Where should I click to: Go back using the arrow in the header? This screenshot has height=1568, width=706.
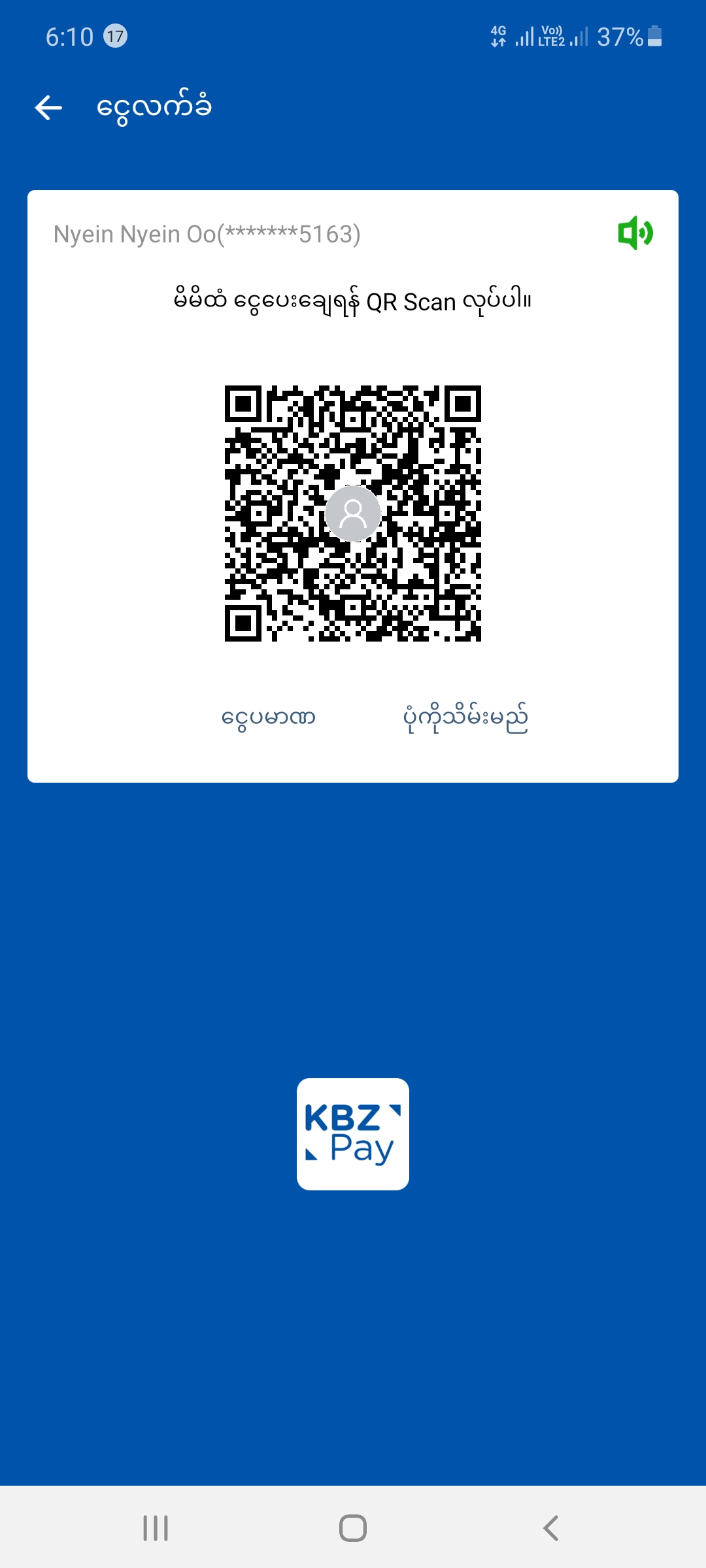click(x=48, y=108)
